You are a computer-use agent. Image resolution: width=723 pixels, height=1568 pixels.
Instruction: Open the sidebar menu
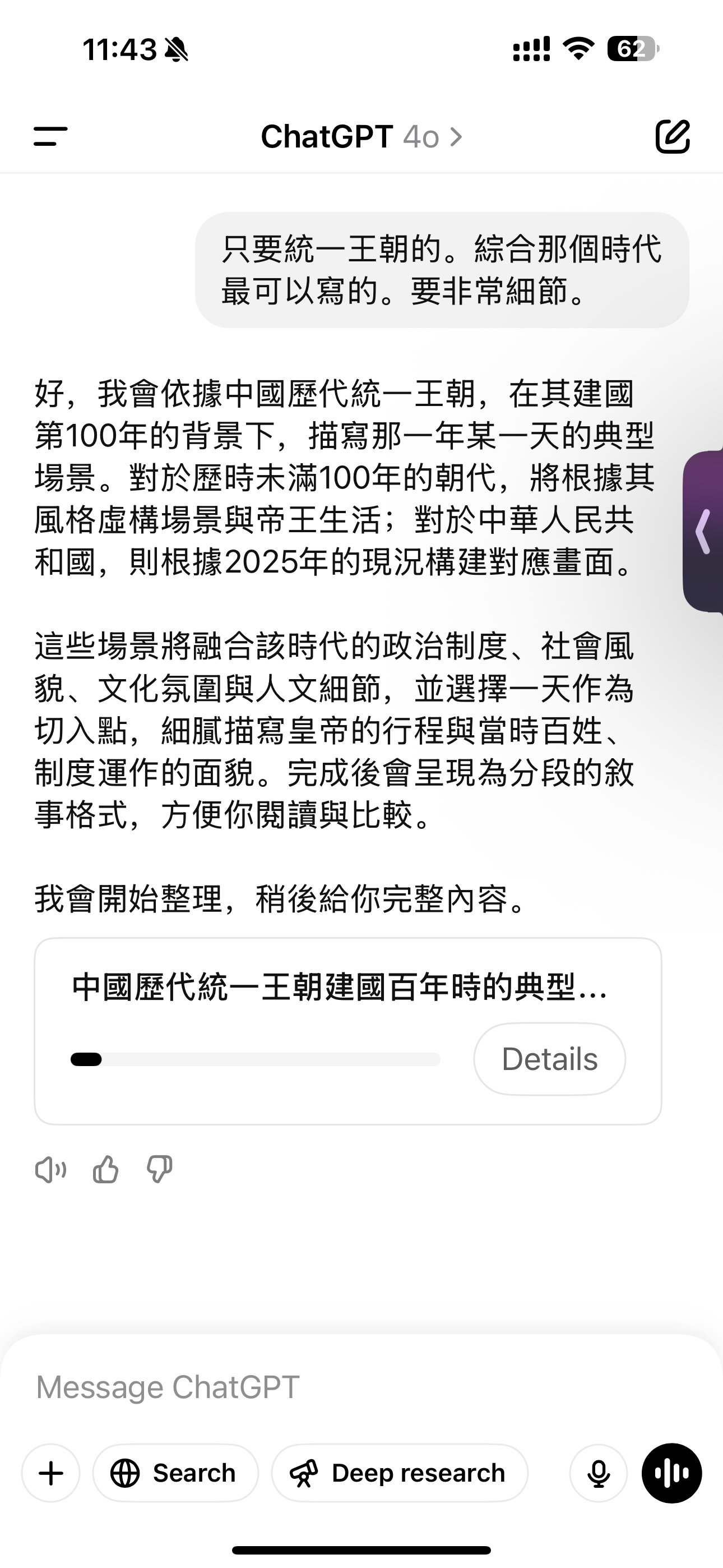point(50,136)
